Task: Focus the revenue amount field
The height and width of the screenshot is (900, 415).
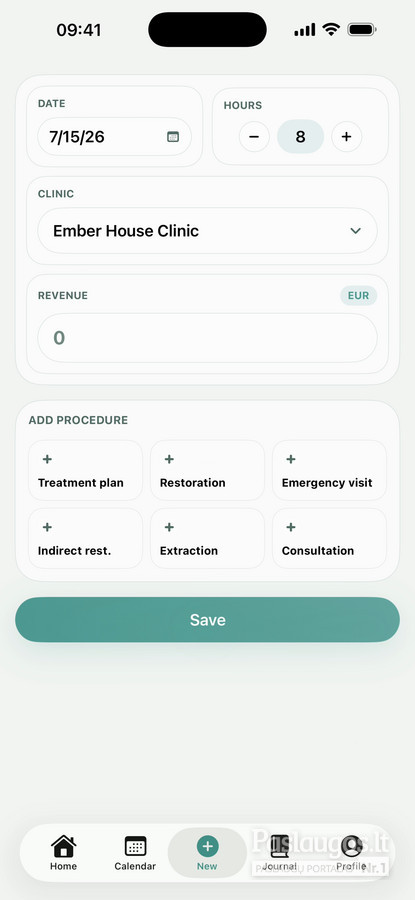Action: pos(207,338)
